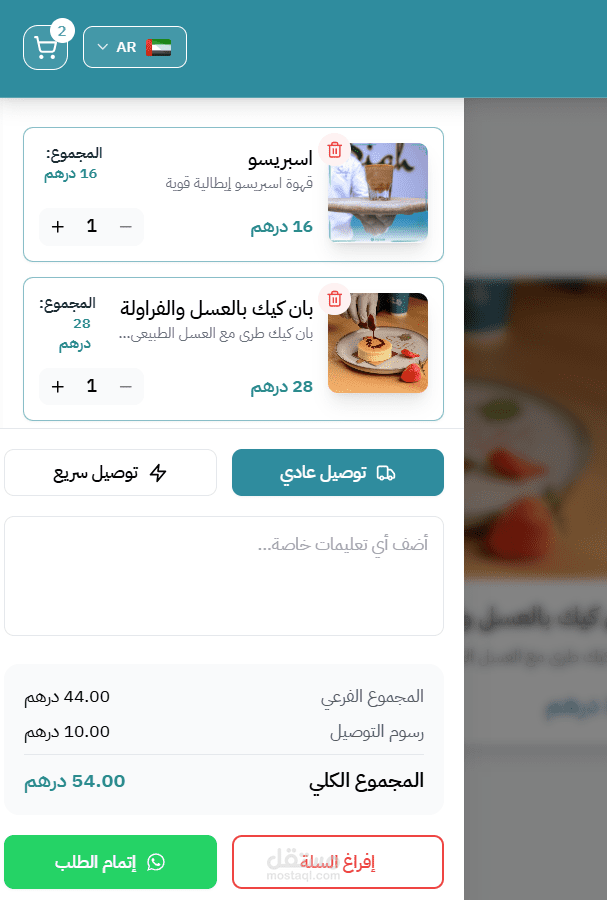Remove بان كيك بالعسل والفراولة from cart

pyautogui.click(x=335, y=299)
